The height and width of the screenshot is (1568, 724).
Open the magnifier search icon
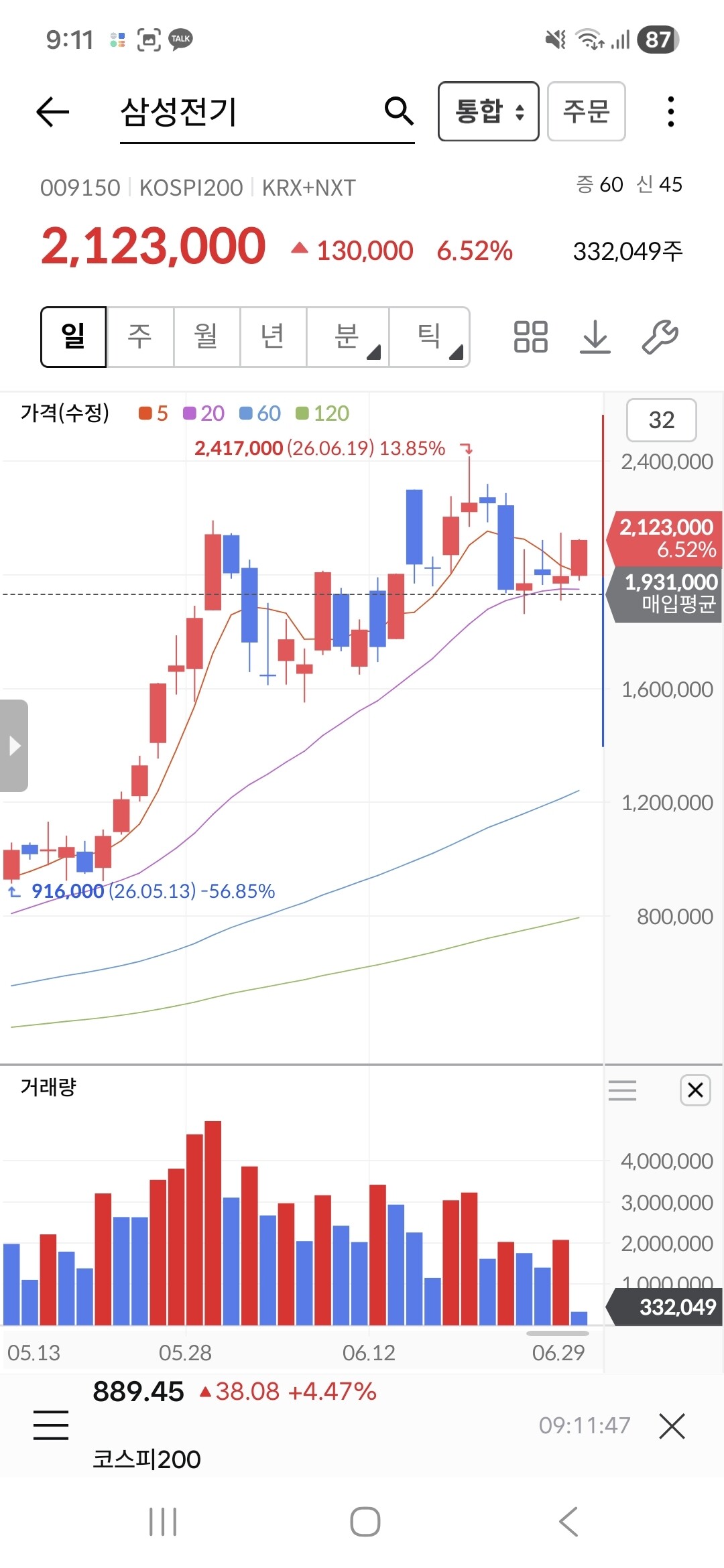399,111
